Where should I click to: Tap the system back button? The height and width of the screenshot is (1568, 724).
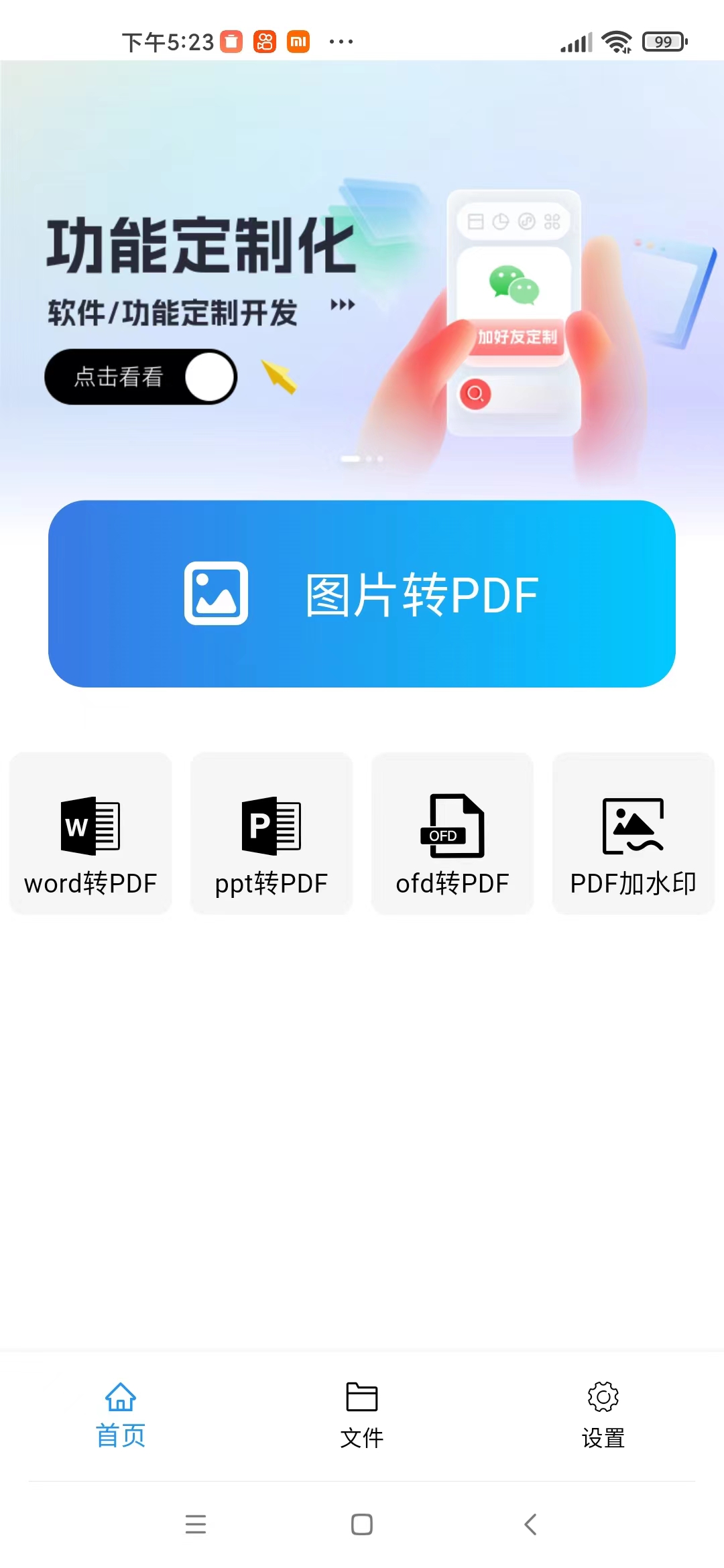[530, 1524]
